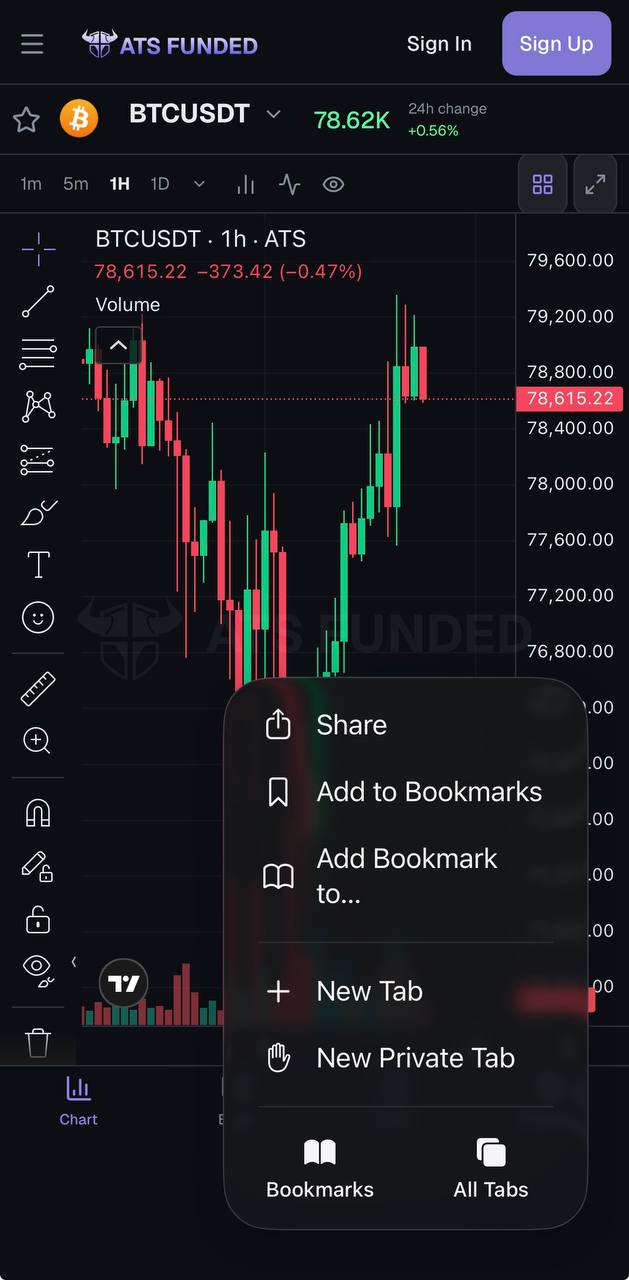Add BTCUSDT to favorites star
The image size is (629, 1280).
tap(26, 120)
